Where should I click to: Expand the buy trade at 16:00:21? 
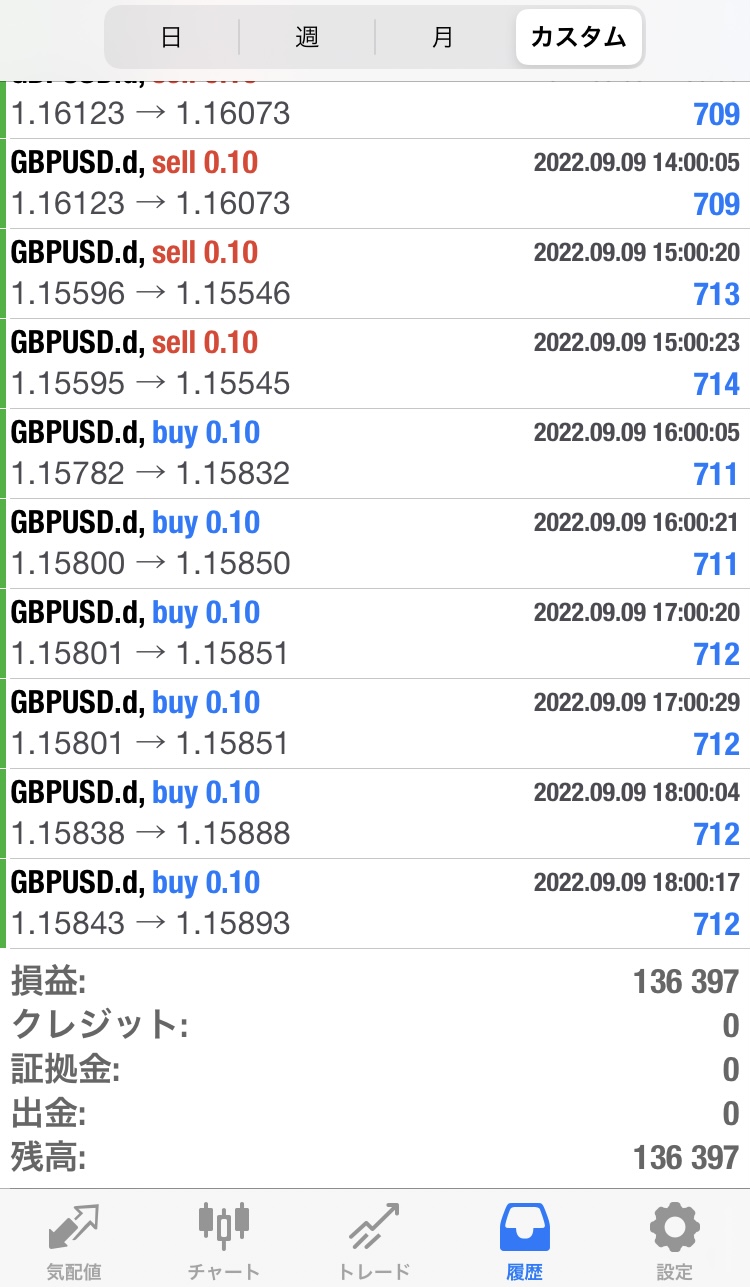pyautogui.click(x=375, y=543)
